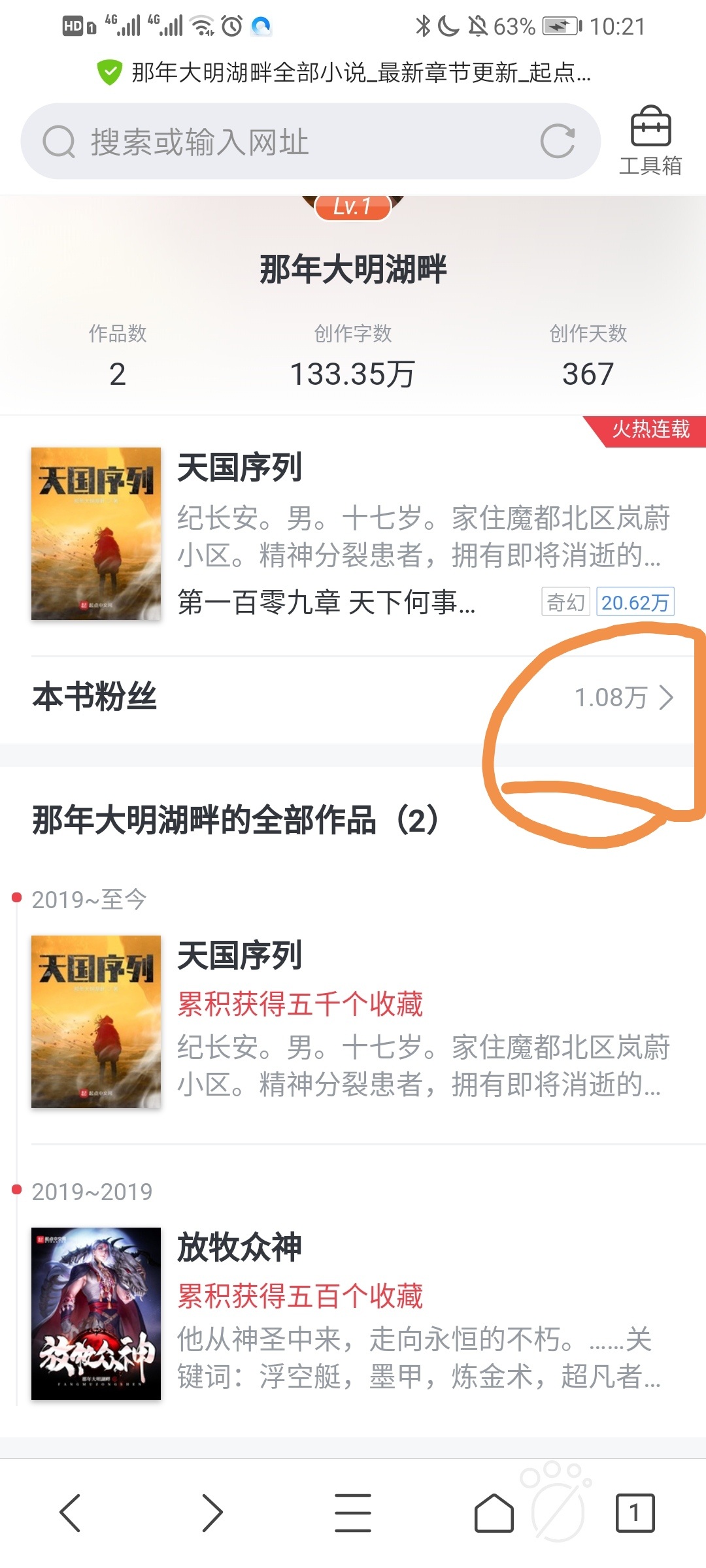Reload the page with the refresh icon

click(557, 141)
